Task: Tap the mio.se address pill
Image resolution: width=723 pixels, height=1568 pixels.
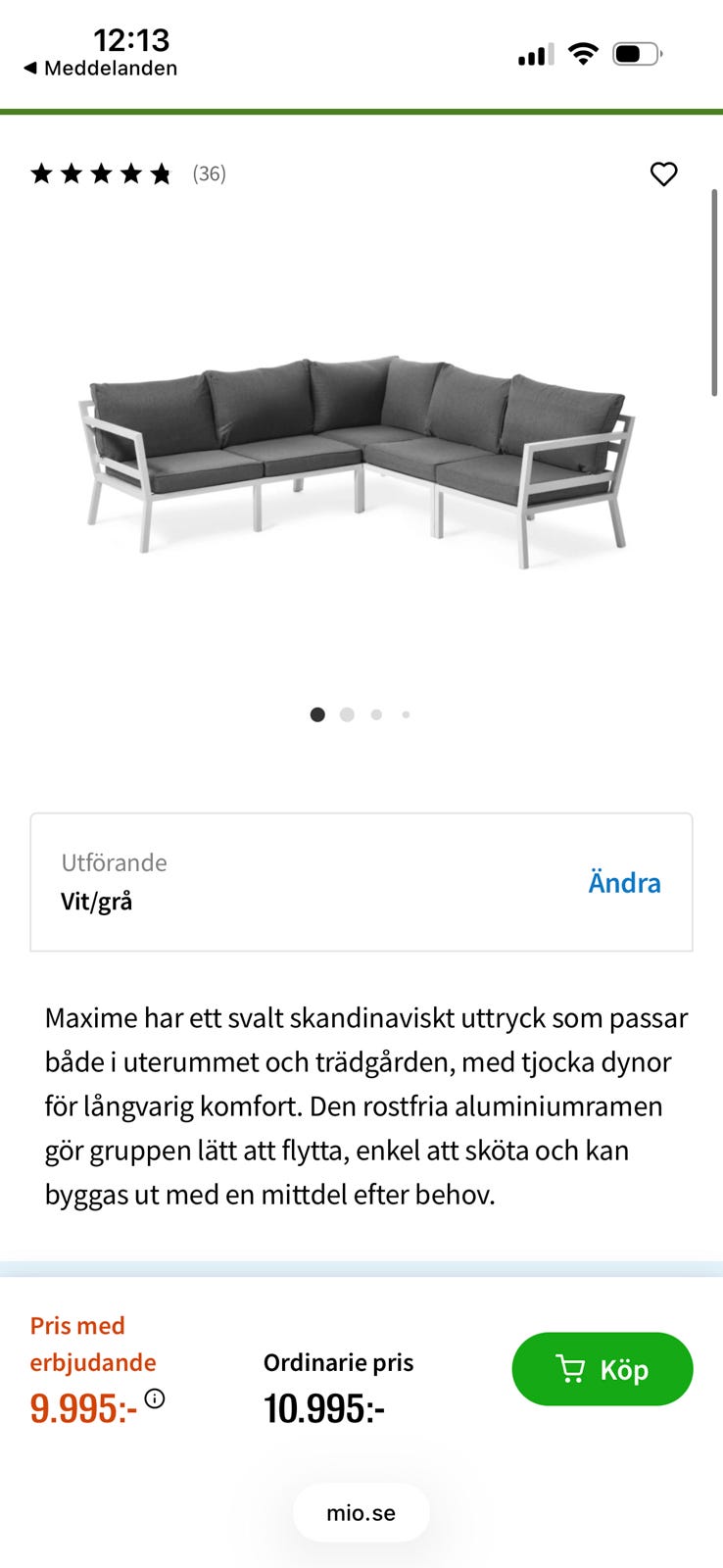Action: pyautogui.click(x=361, y=1512)
